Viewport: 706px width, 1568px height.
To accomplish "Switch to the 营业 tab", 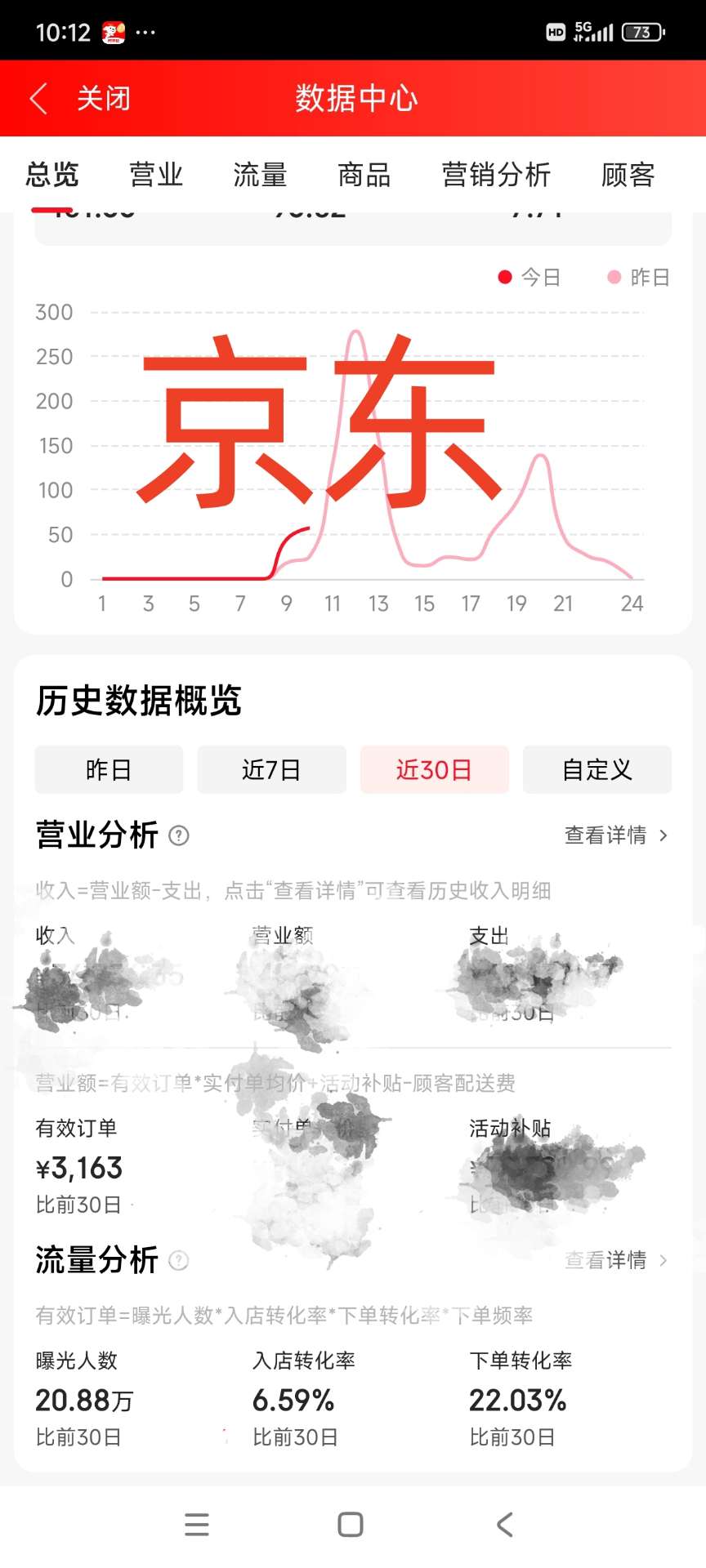I will (x=156, y=175).
